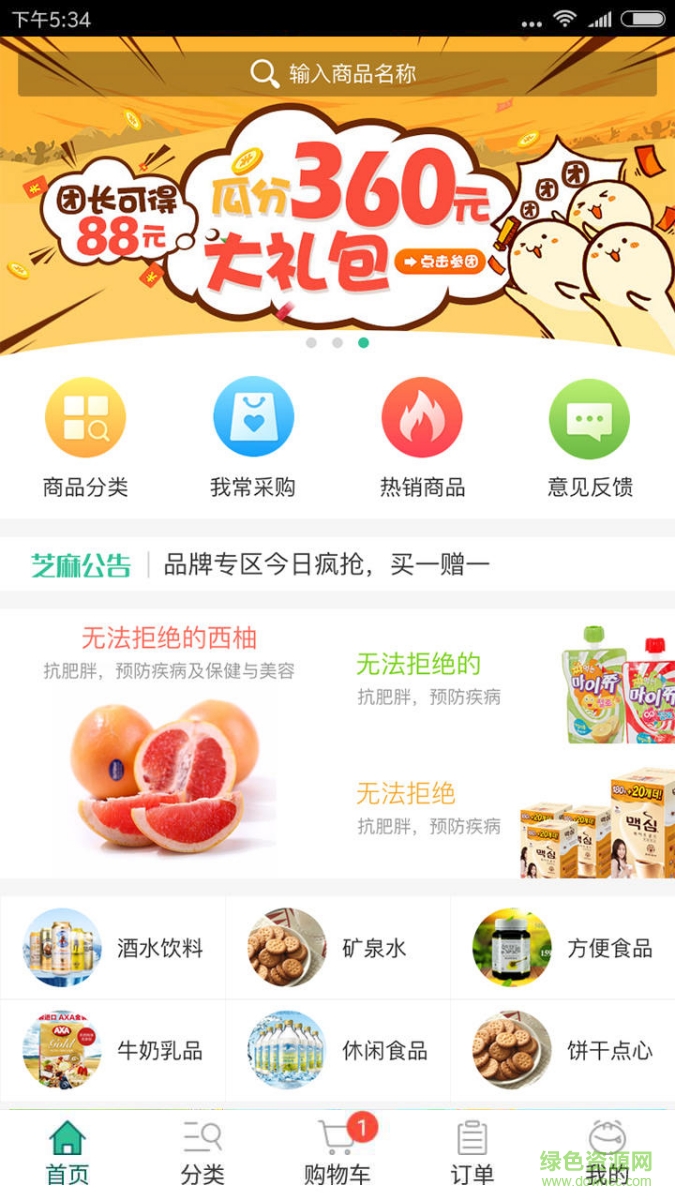Select the 牛奶乳品 category
675x1200 pixels.
tap(113, 1050)
